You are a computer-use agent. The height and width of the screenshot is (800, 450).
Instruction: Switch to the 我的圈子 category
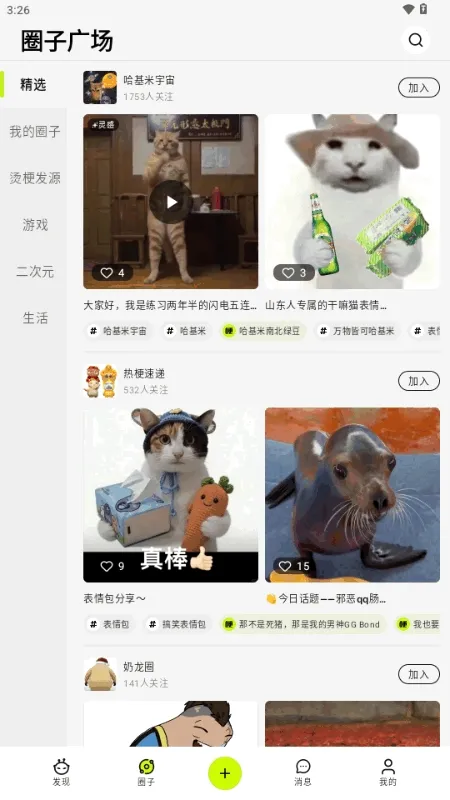click(x=34, y=132)
